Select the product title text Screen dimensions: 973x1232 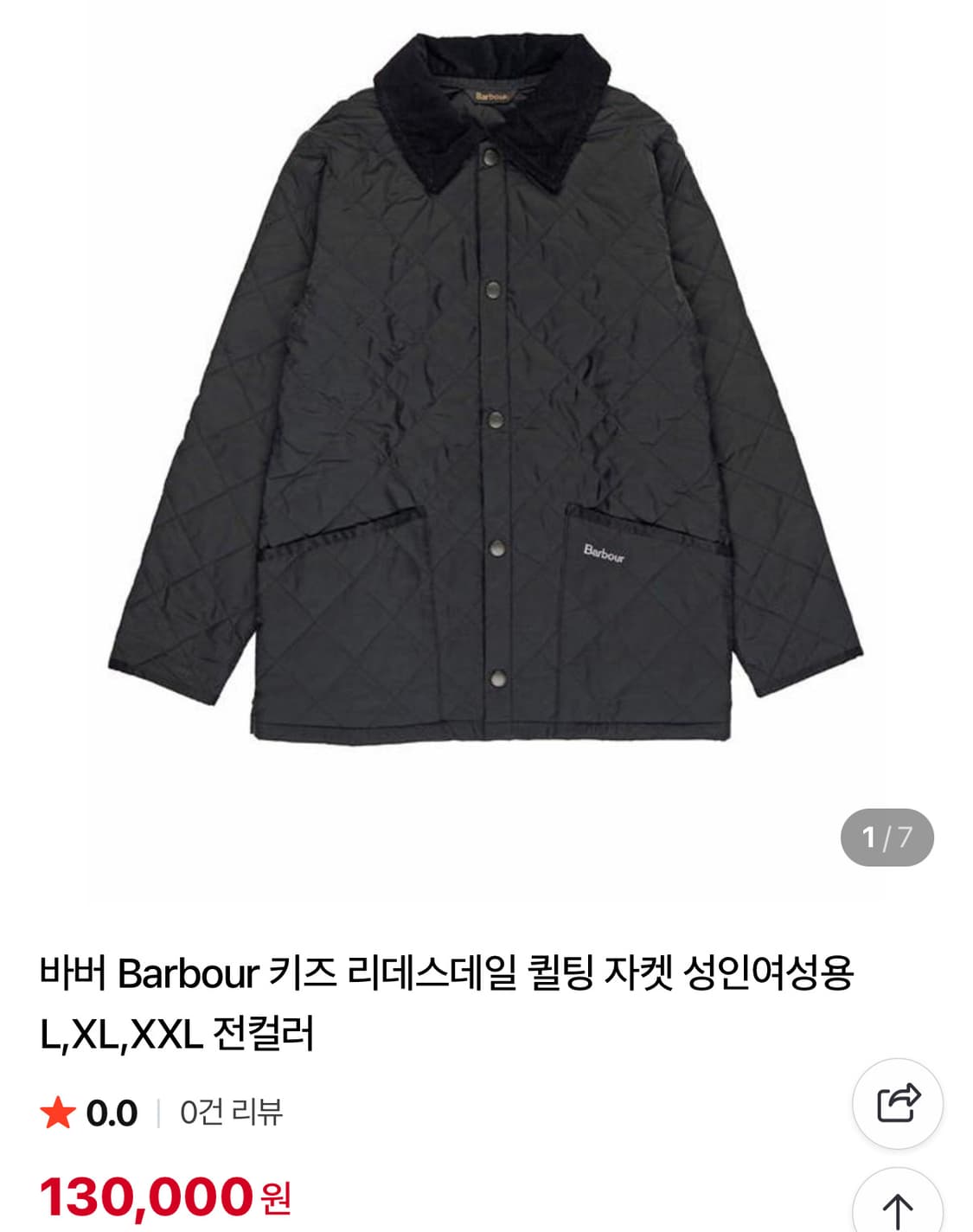tap(450, 976)
